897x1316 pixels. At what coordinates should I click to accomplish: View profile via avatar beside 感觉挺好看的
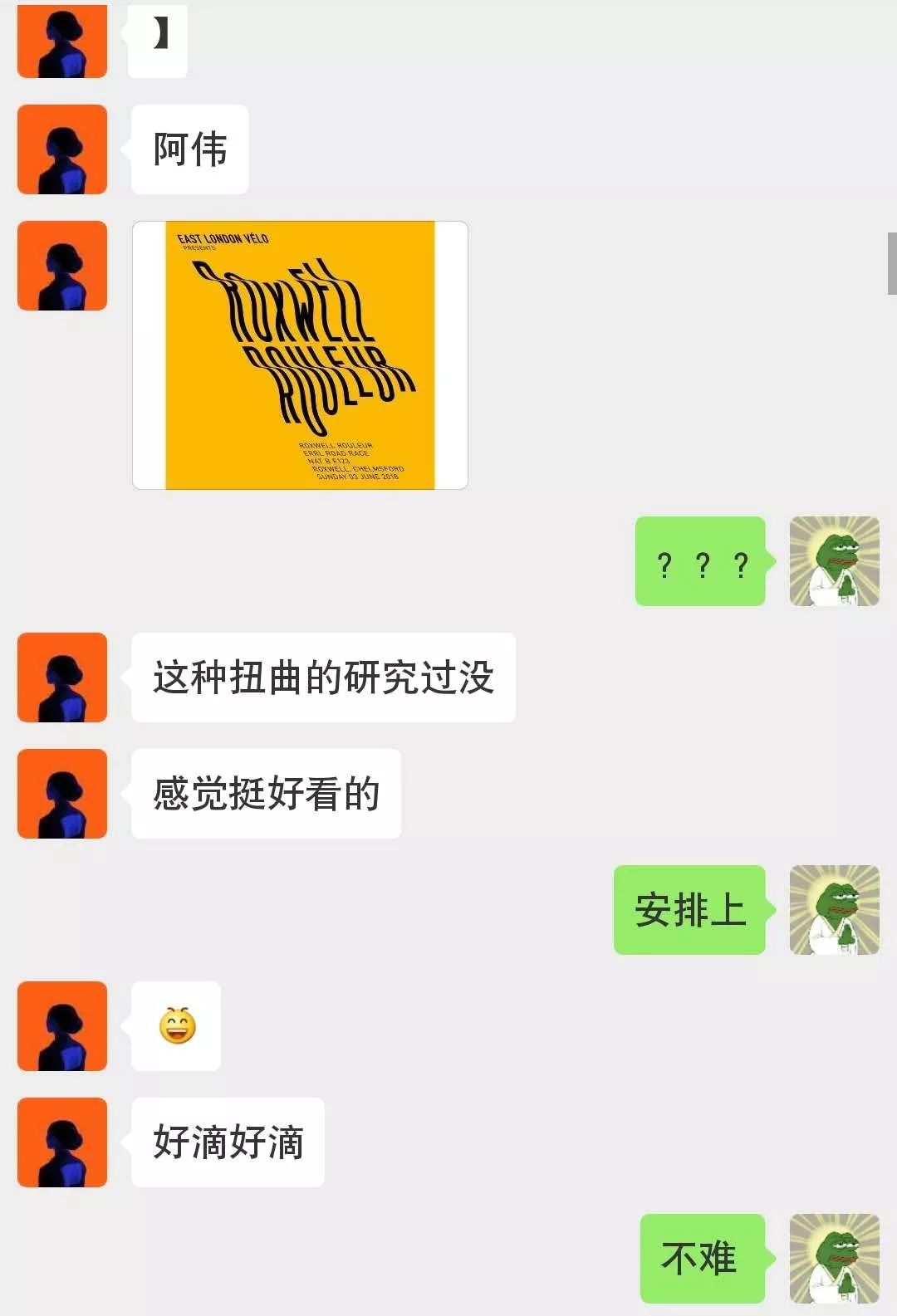(62, 794)
